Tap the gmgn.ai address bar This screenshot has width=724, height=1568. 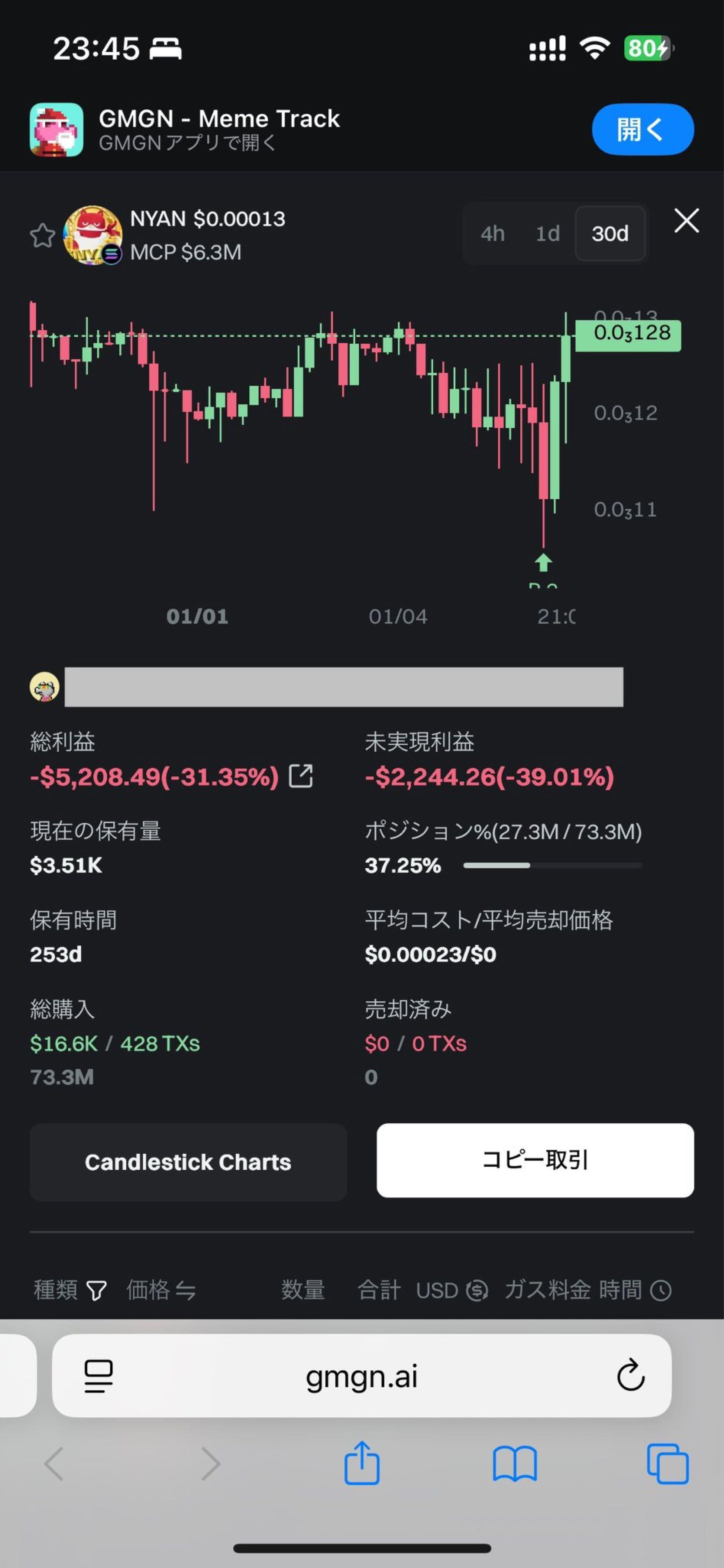361,1376
